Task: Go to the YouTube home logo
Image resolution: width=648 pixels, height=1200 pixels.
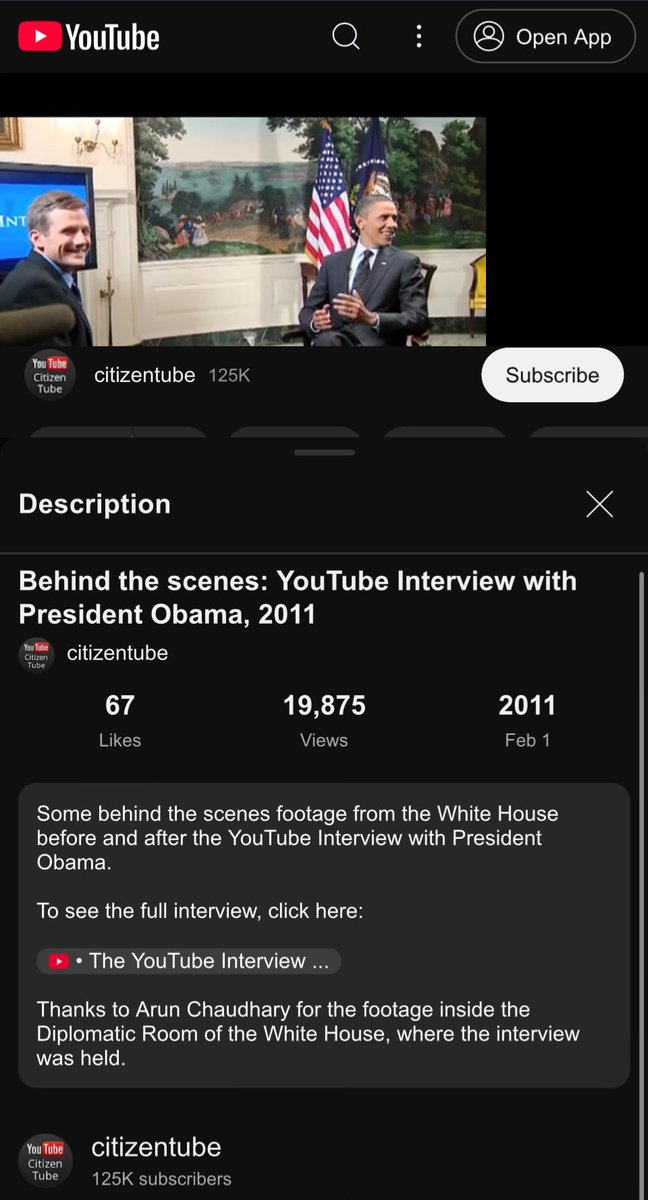Action: tap(89, 37)
